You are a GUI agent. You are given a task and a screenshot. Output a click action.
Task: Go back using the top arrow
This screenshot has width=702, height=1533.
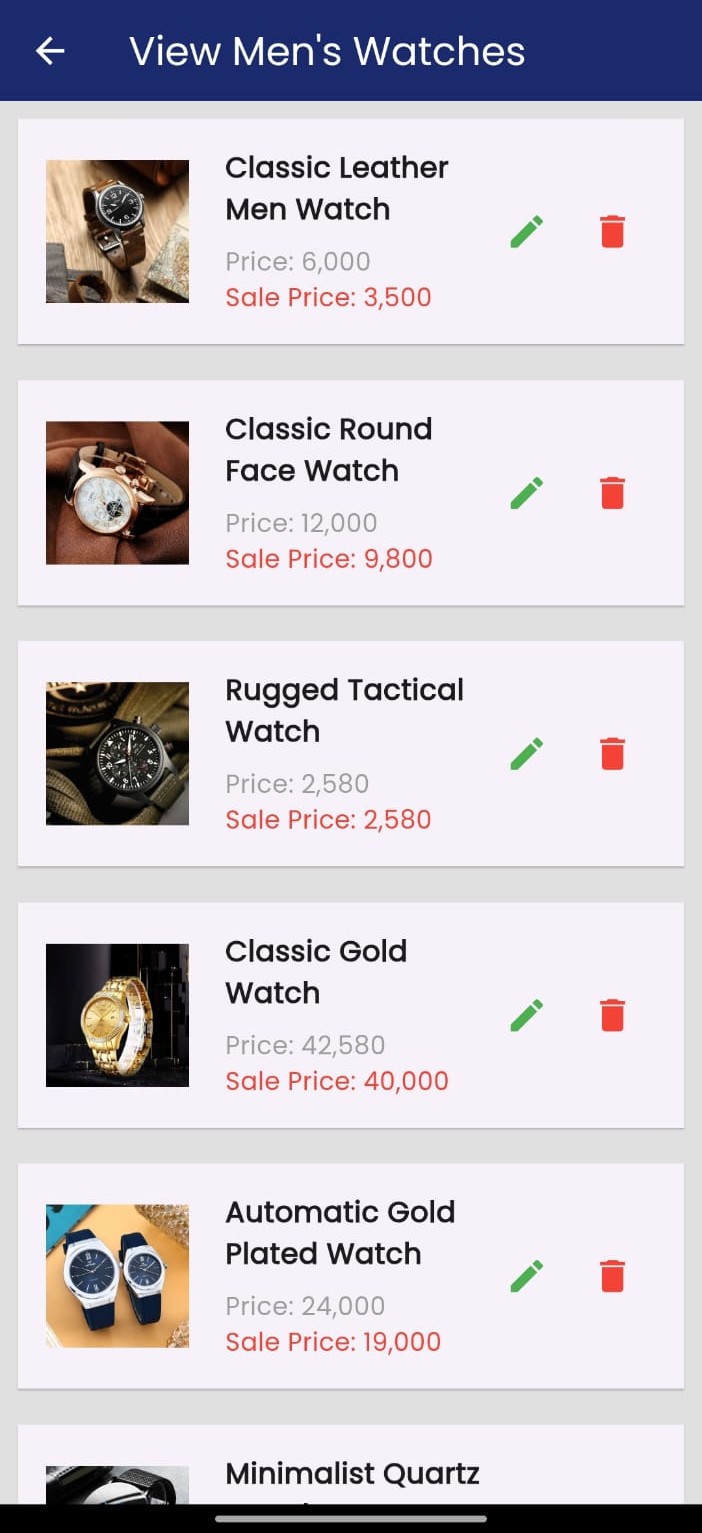point(50,51)
